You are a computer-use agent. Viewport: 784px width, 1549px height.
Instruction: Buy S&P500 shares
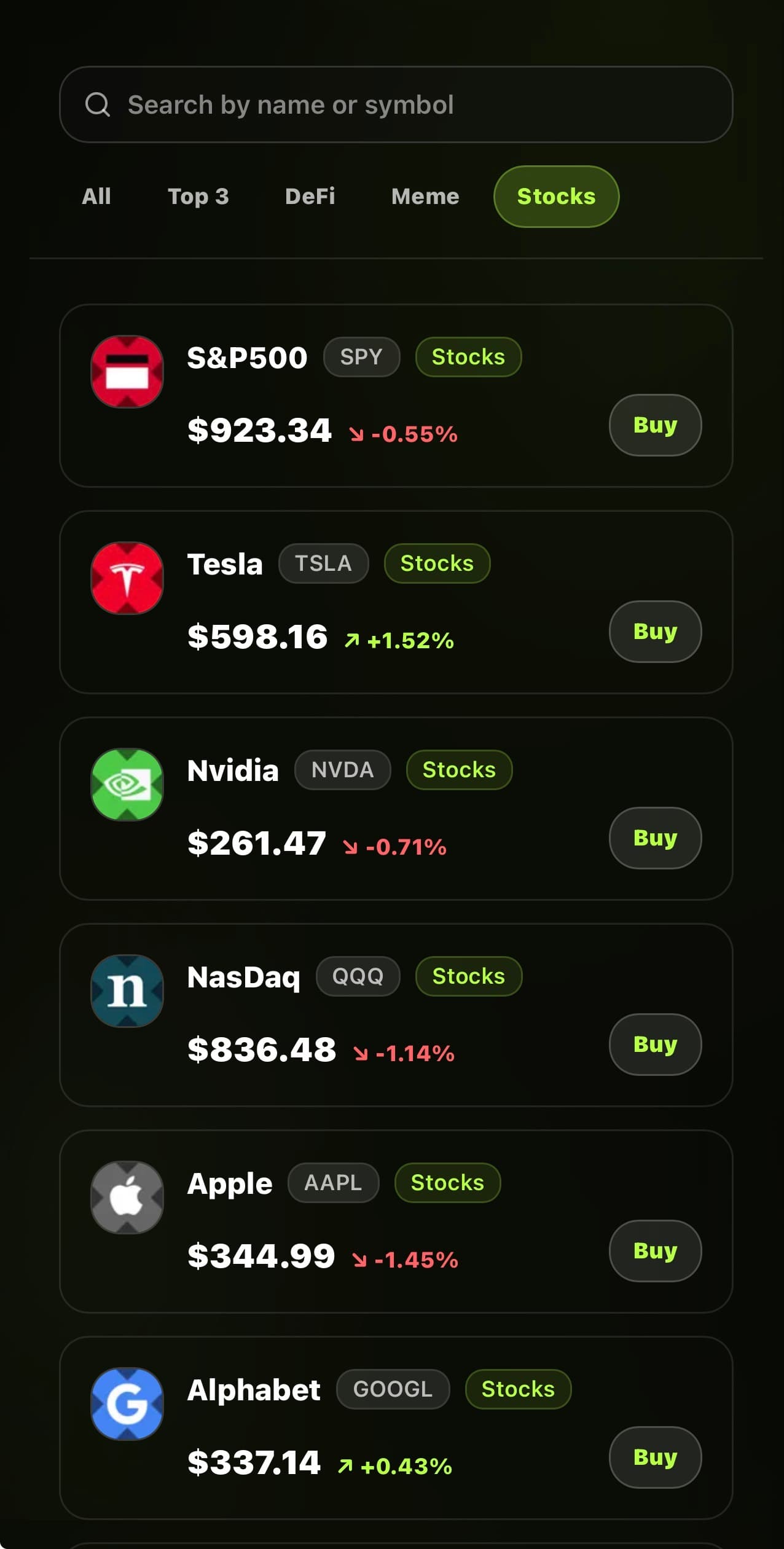click(654, 425)
